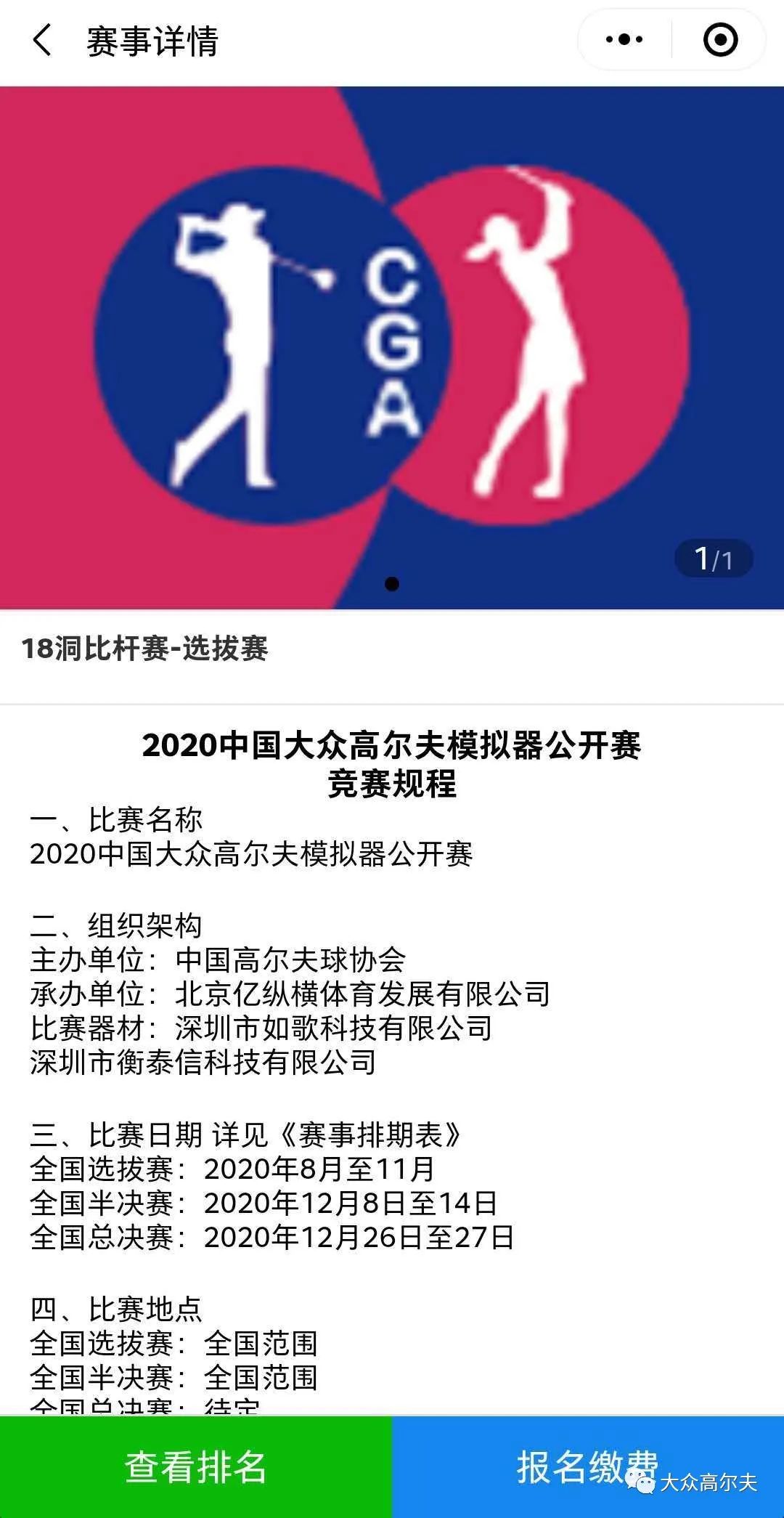This screenshot has width=784, height=1518.
Task: Tap 查看排名 to view rankings
Action: click(x=196, y=1466)
